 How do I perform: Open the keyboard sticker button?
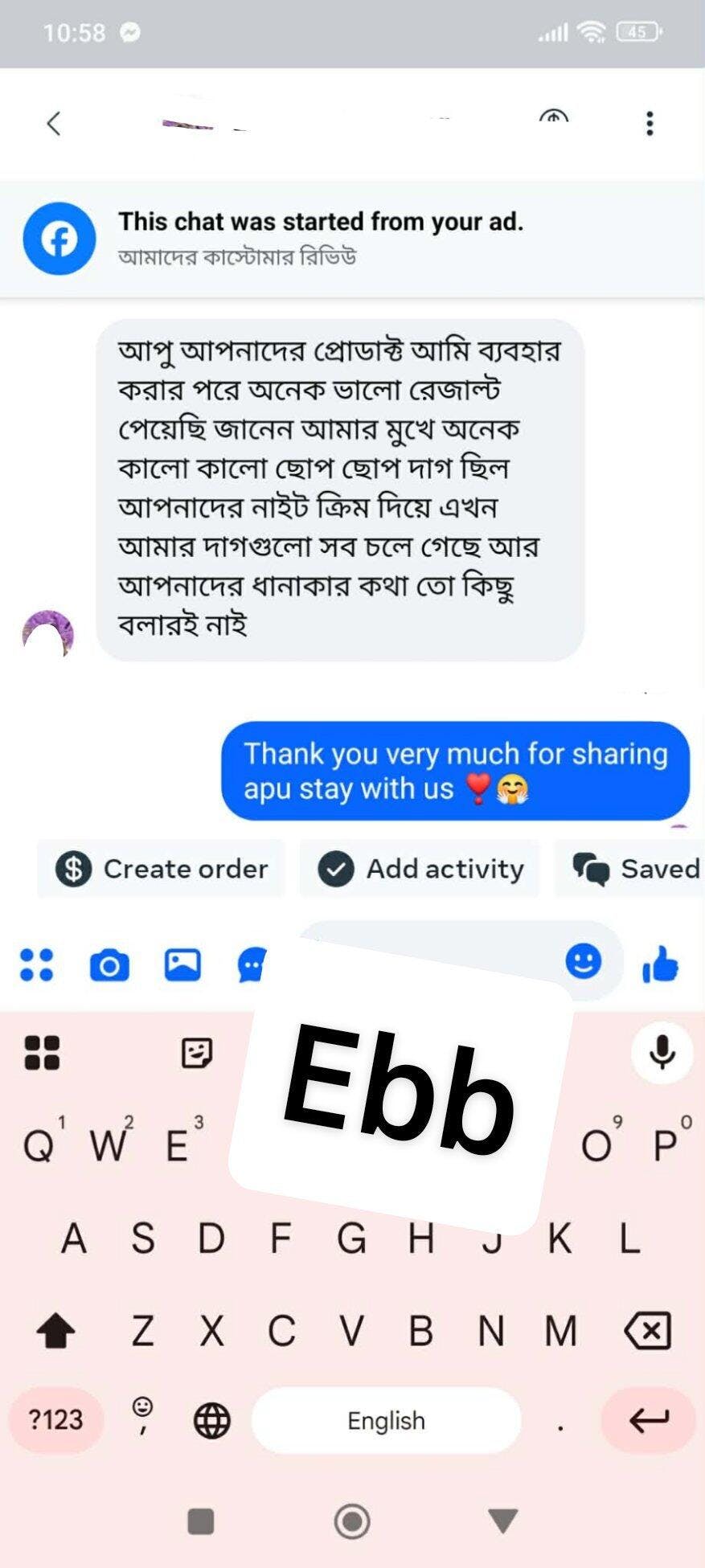(197, 1052)
